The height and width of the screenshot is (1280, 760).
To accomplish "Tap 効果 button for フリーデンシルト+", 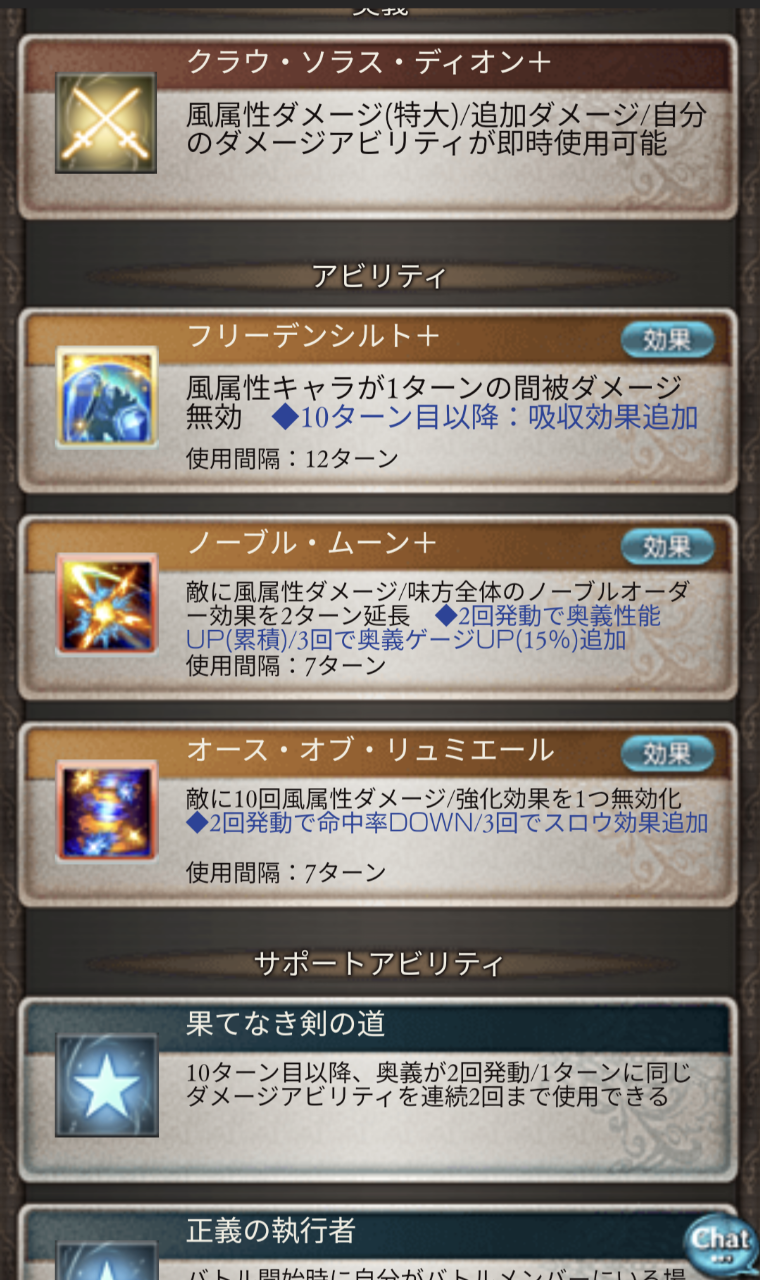I will (x=667, y=340).
